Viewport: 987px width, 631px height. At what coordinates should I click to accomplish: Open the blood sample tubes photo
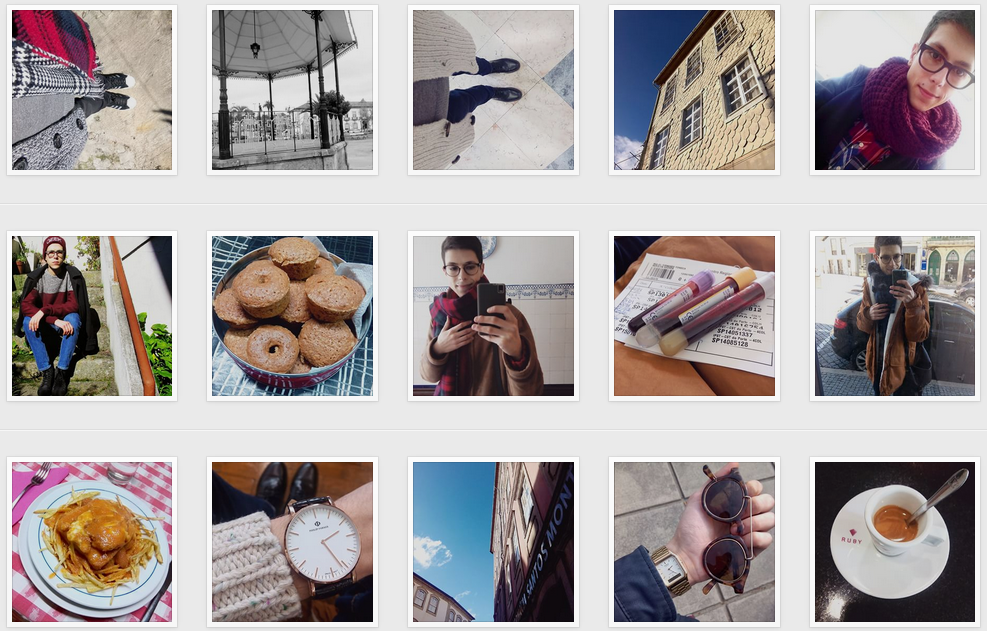(x=694, y=316)
